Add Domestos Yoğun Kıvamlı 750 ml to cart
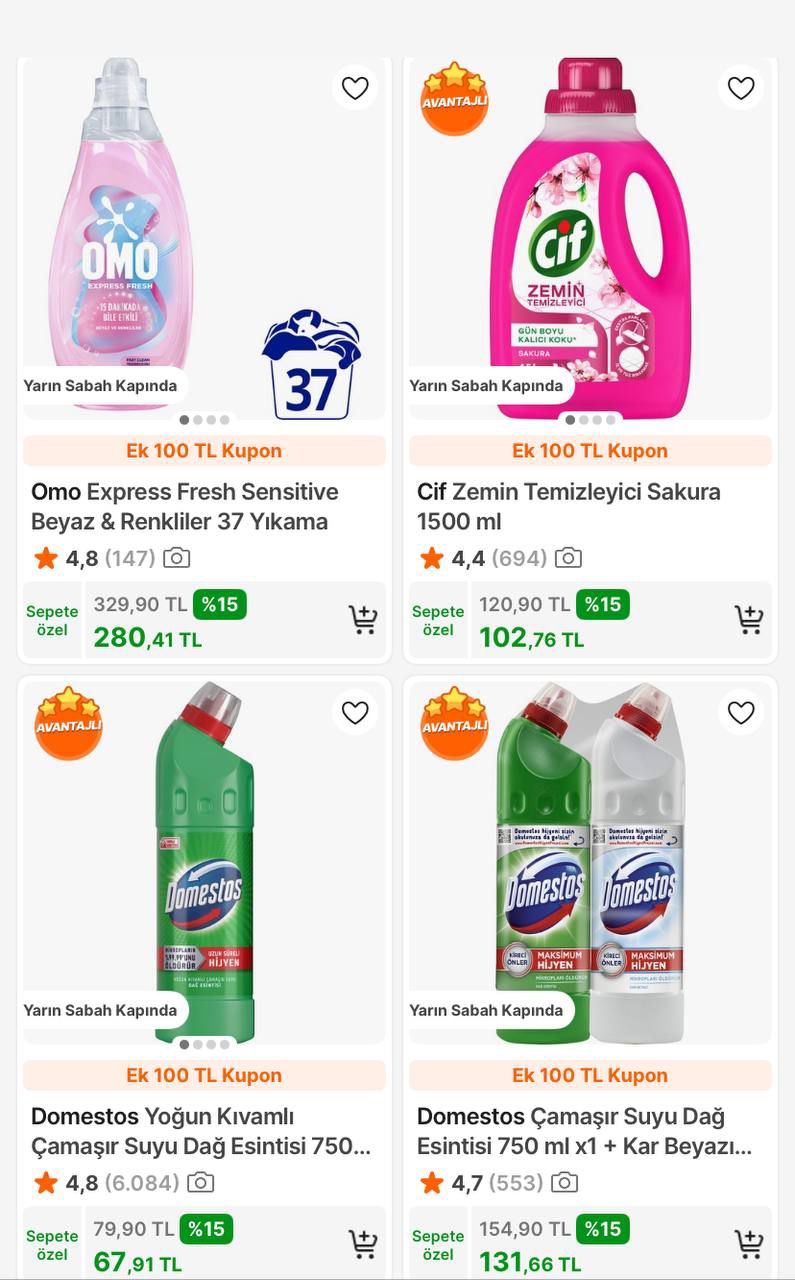The height and width of the screenshot is (1280, 795). click(x=363, y=1244)
